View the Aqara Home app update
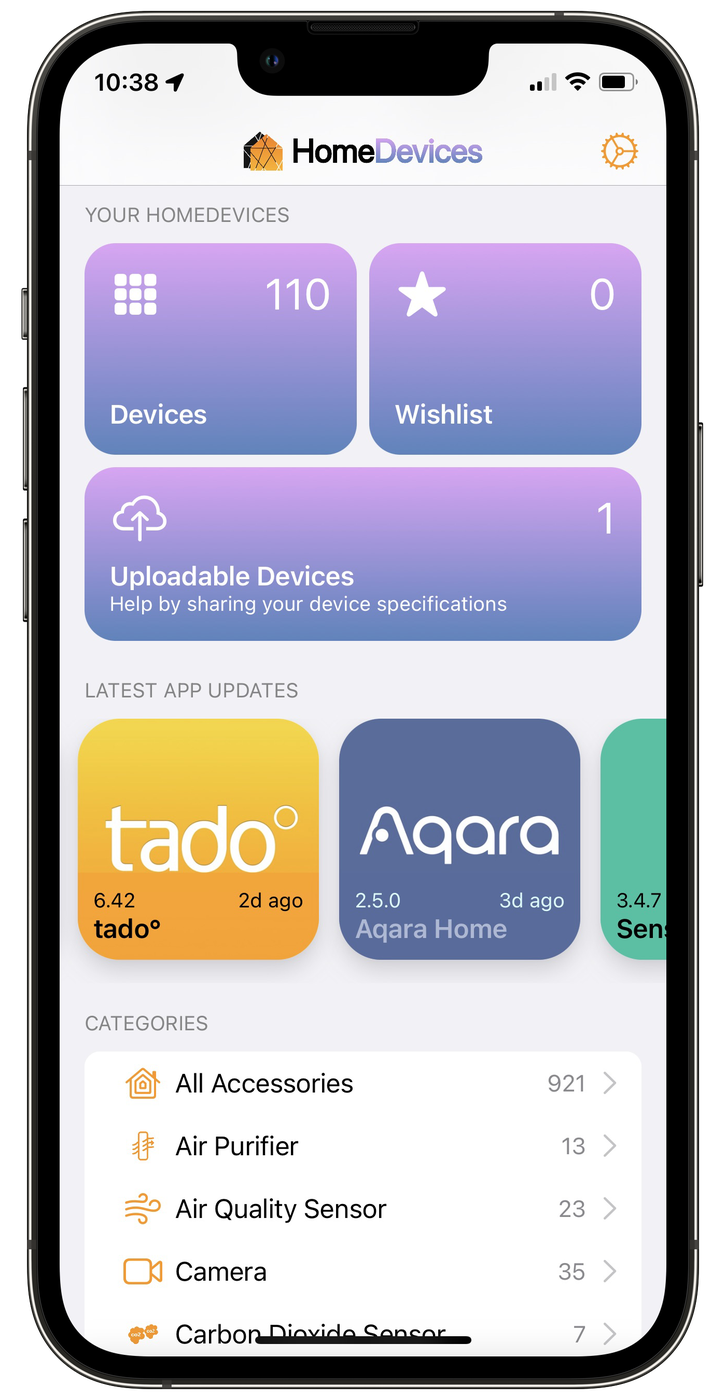Screen dimensions: 726x1400 coord(459,839)
